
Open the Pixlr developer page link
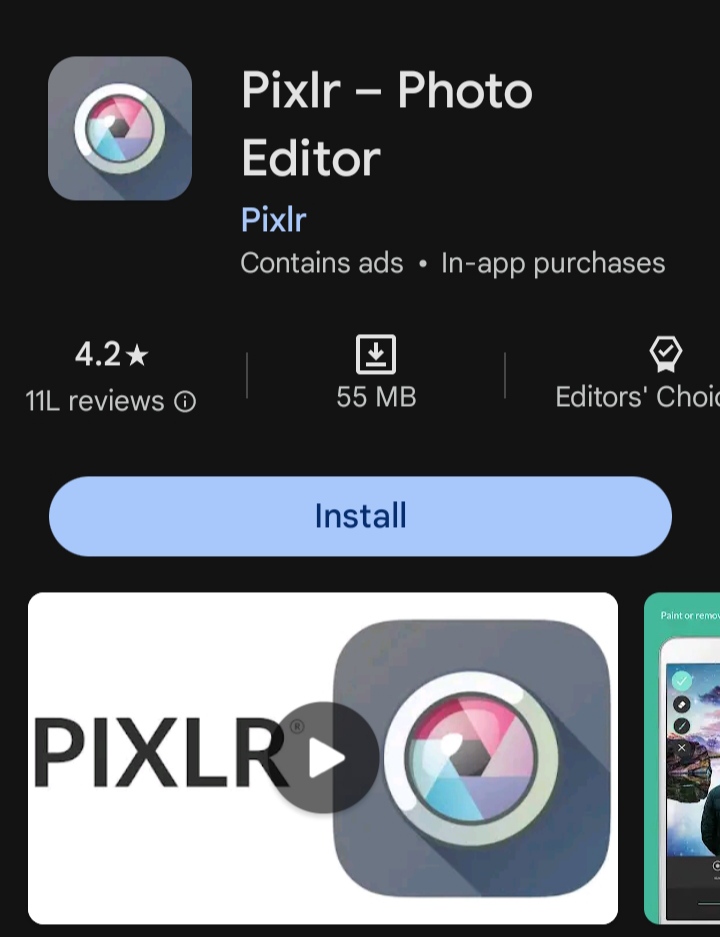click(273, 219)
